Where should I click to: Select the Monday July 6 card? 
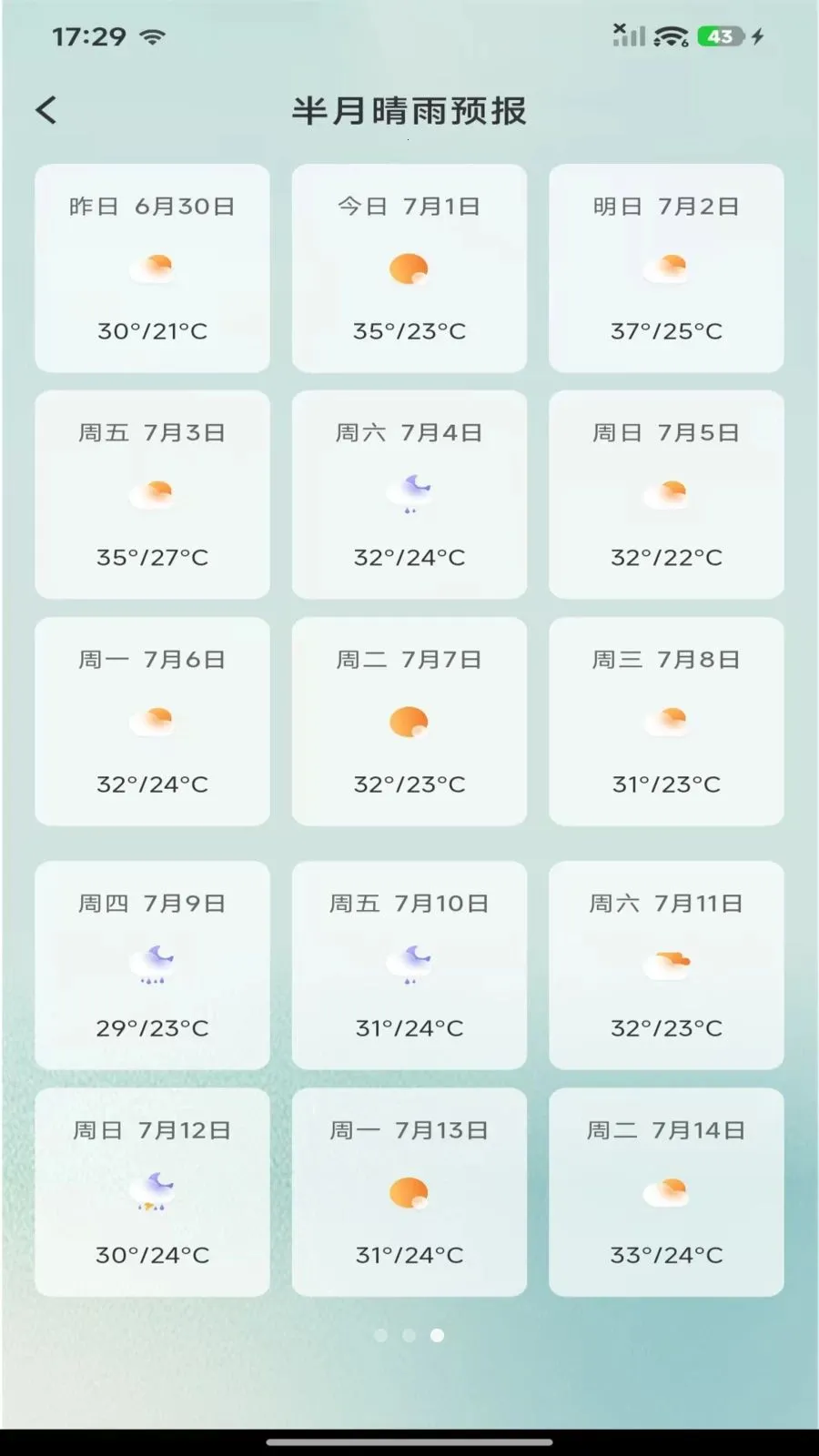(x=152, y=722)
